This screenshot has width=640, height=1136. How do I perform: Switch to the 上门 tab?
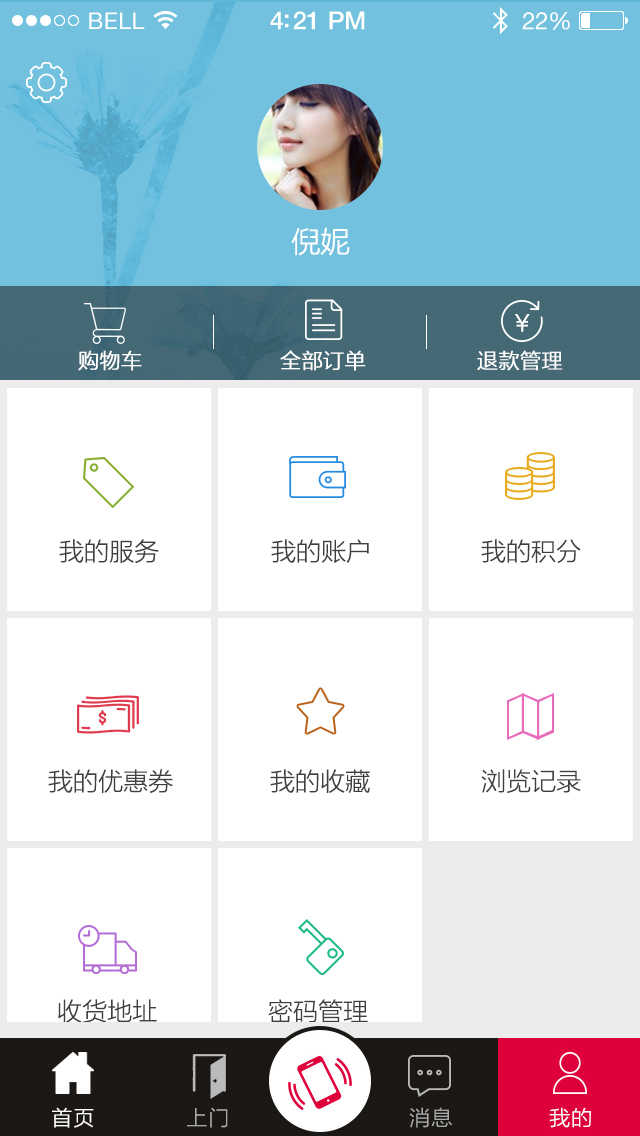[208, 1088]
